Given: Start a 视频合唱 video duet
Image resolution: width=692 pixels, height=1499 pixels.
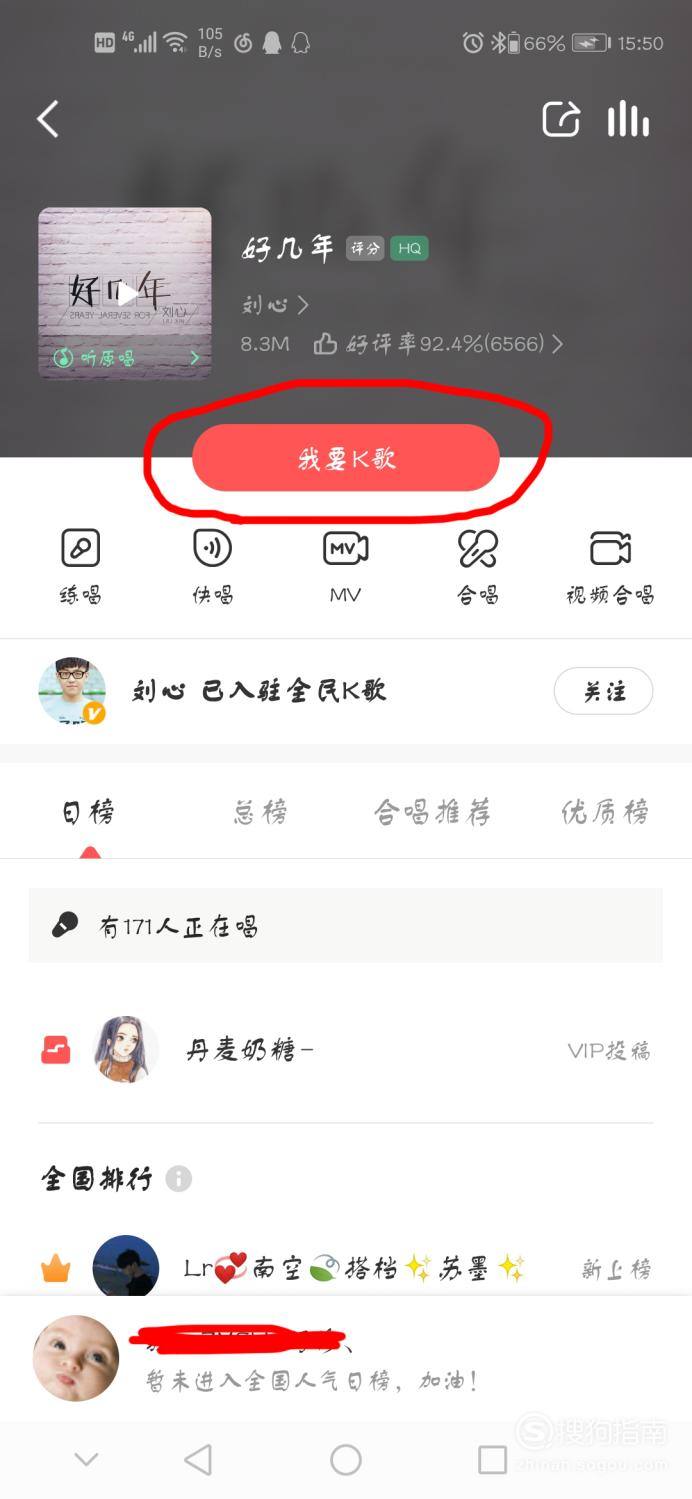Looking at the screenshot, I should point(610,566).
